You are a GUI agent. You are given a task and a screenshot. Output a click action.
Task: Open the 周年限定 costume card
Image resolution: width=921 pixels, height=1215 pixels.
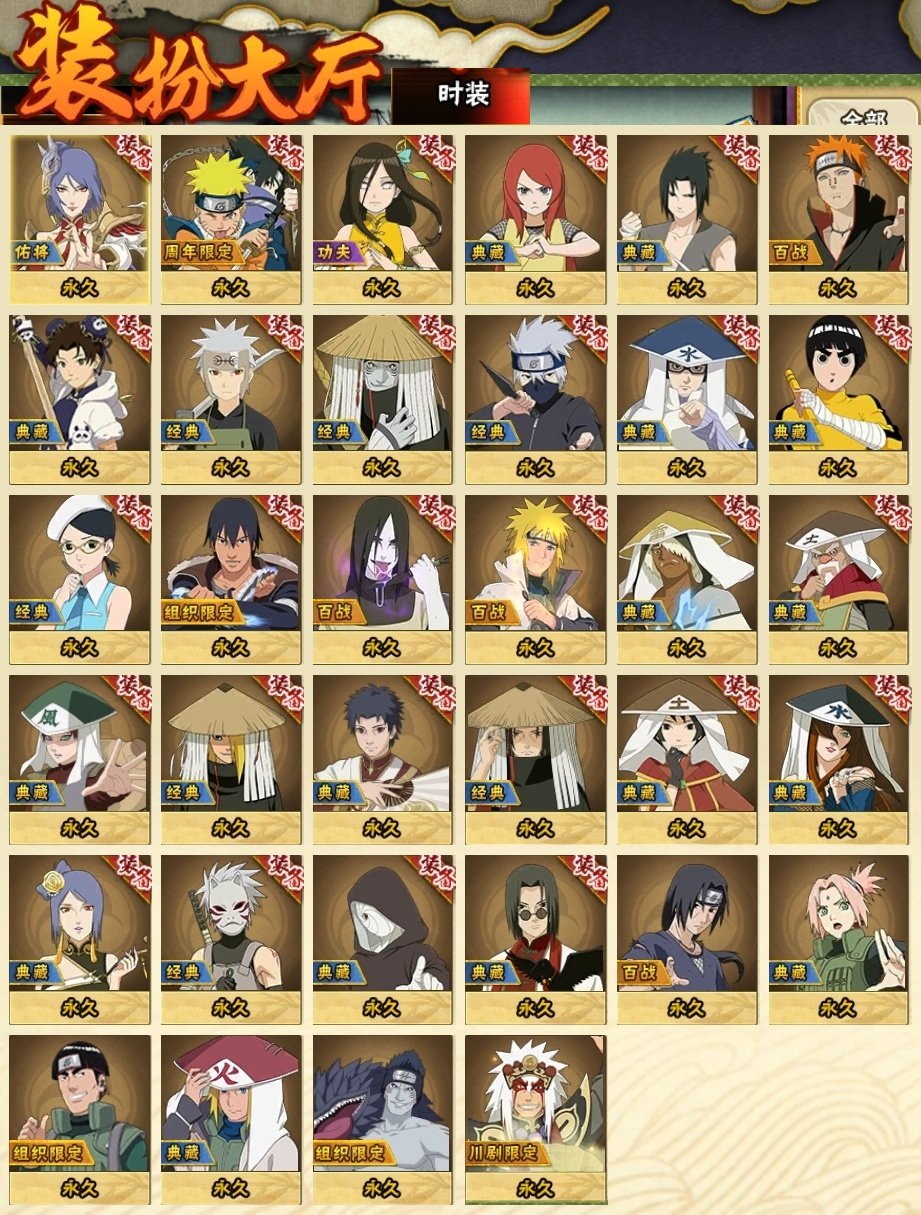pos(231,218)
